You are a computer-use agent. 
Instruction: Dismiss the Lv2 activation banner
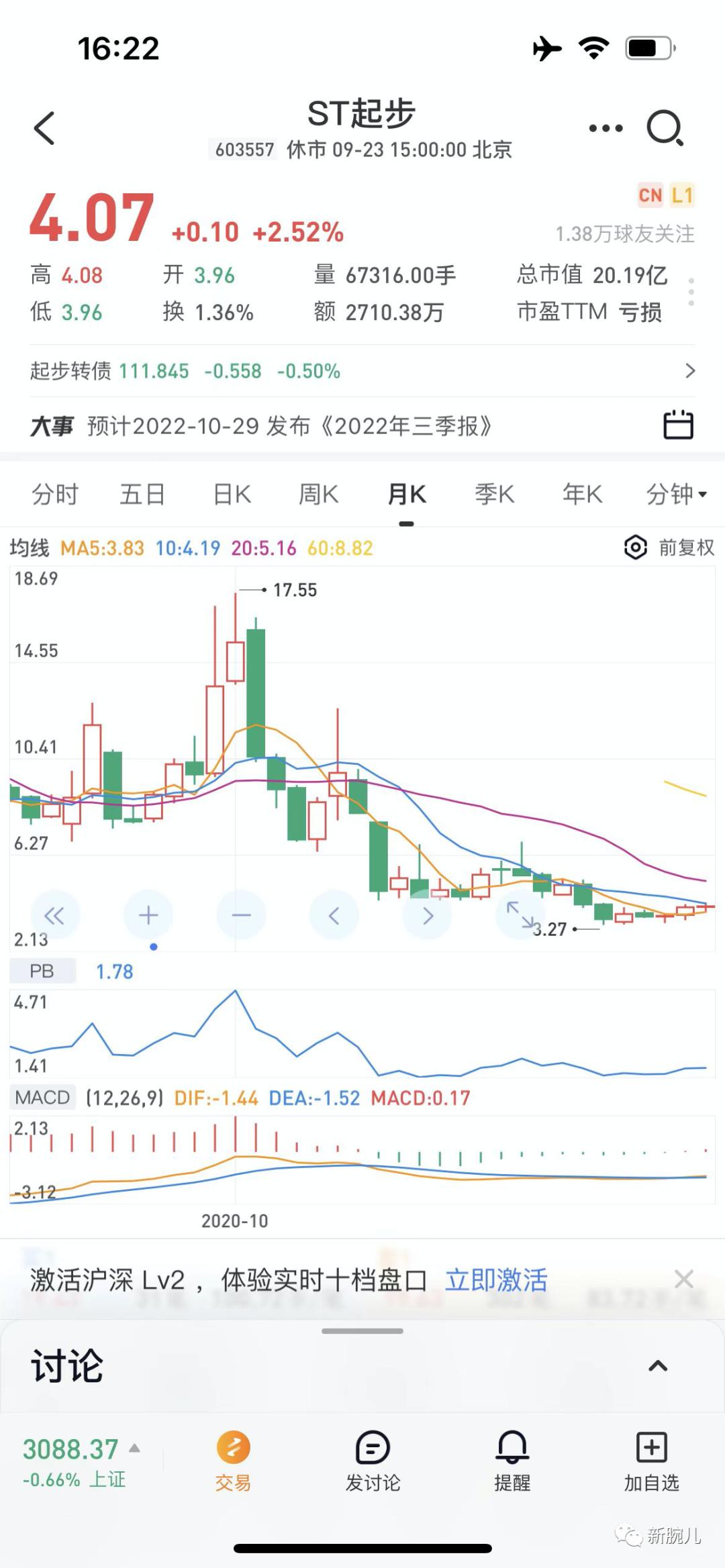click(683, 1279)
